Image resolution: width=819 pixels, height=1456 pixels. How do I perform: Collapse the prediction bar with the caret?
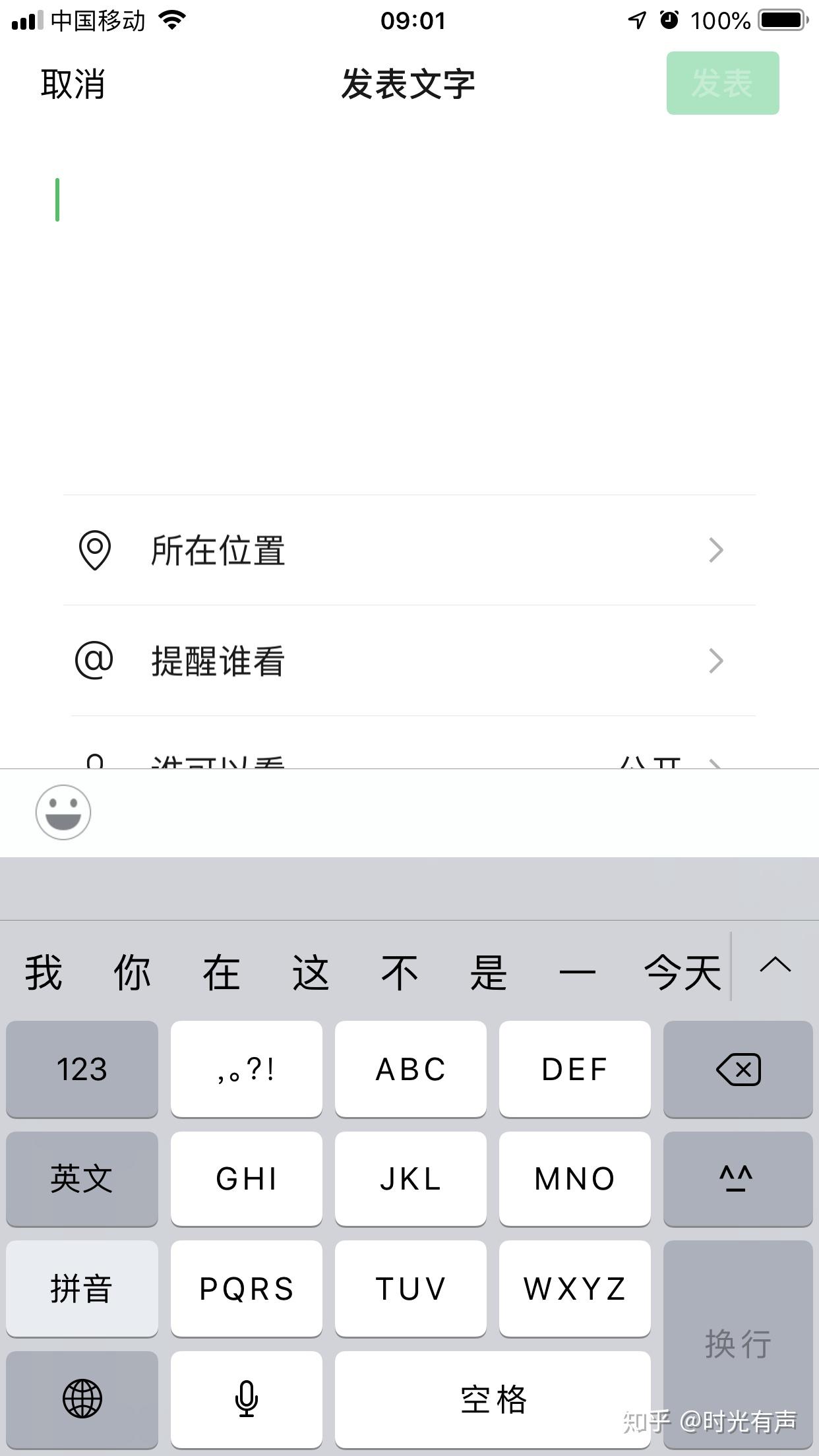tap(773, 969)
